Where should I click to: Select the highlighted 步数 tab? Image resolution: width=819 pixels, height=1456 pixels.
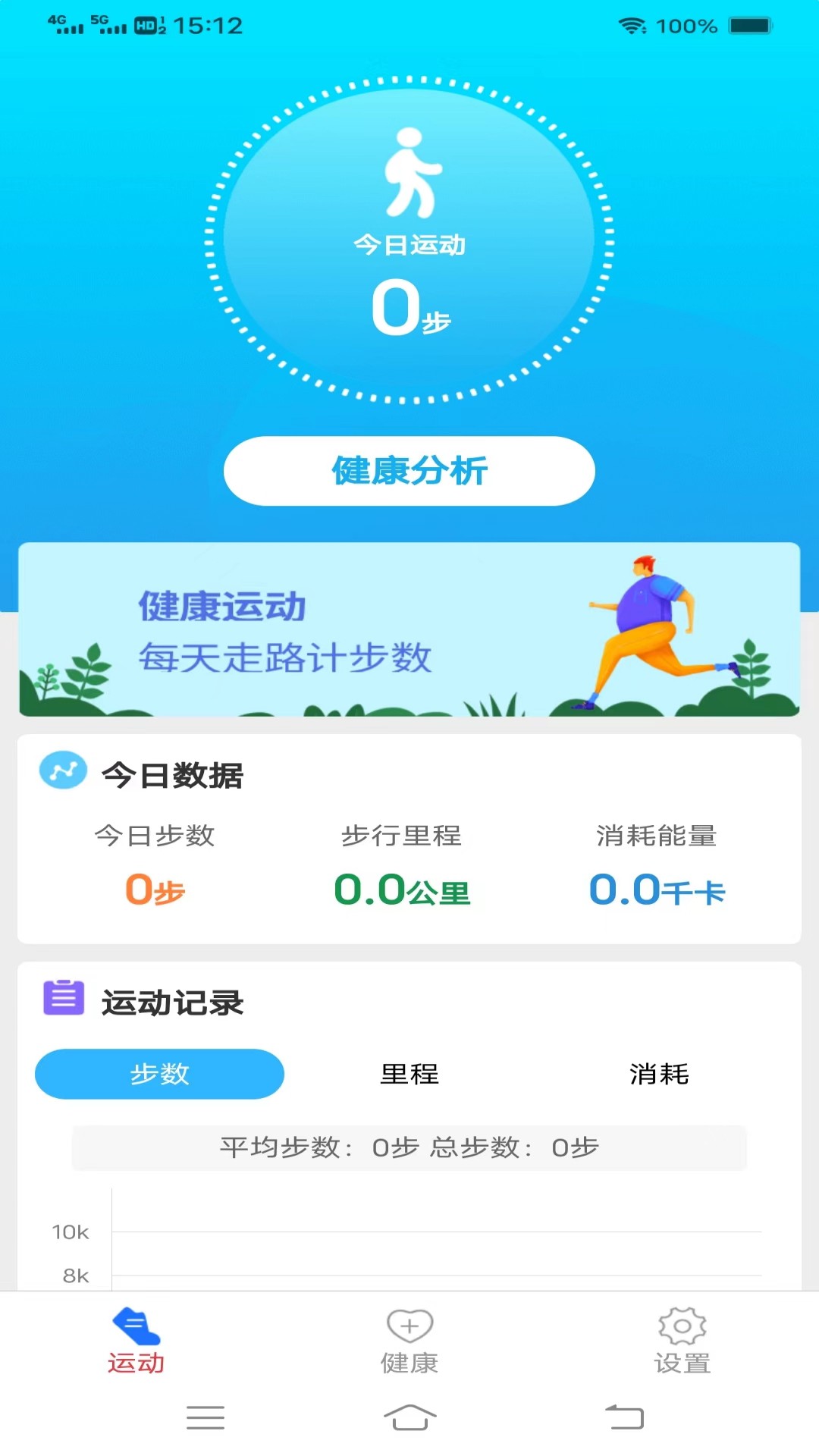158,1074
